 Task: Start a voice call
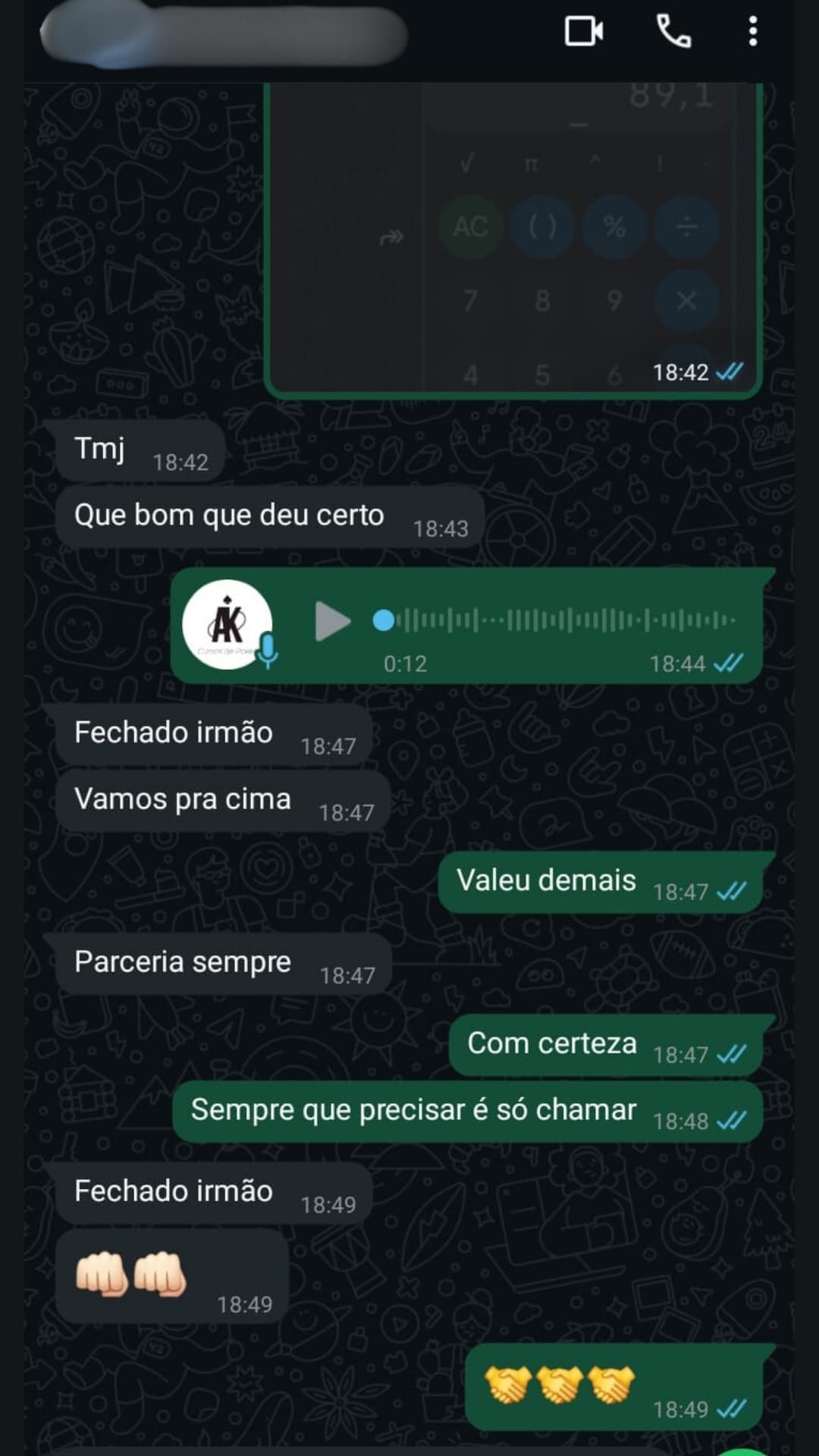click(674, 32)
